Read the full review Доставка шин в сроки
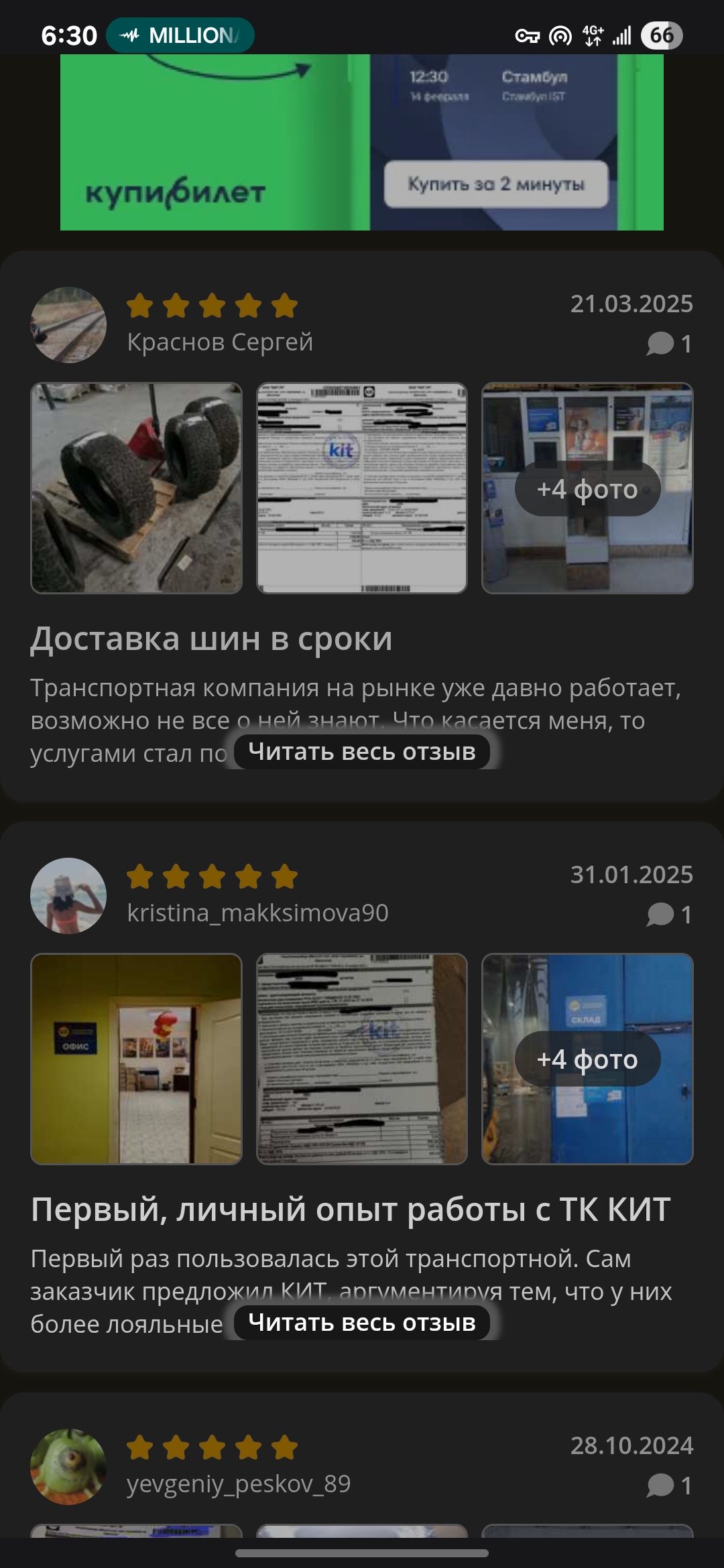 click(x=361, y=752)
